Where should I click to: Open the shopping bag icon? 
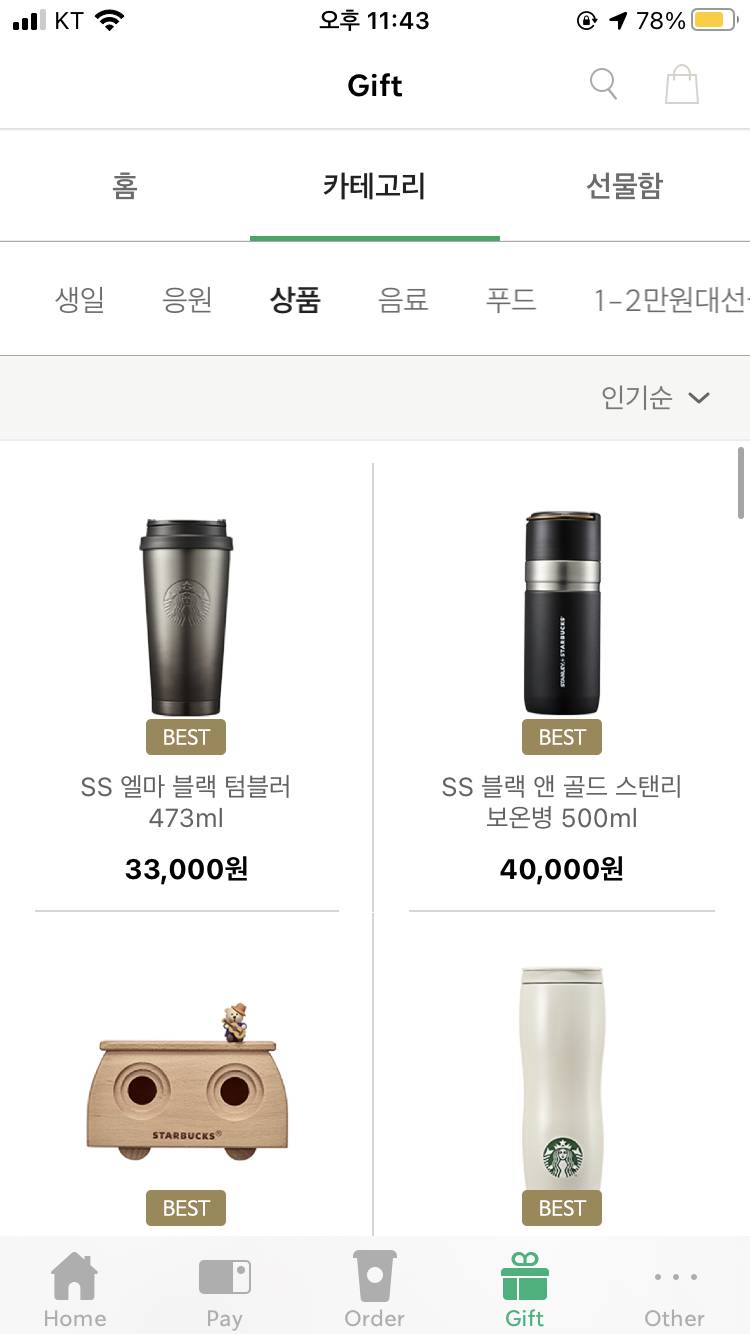click(x=681, y=84)
